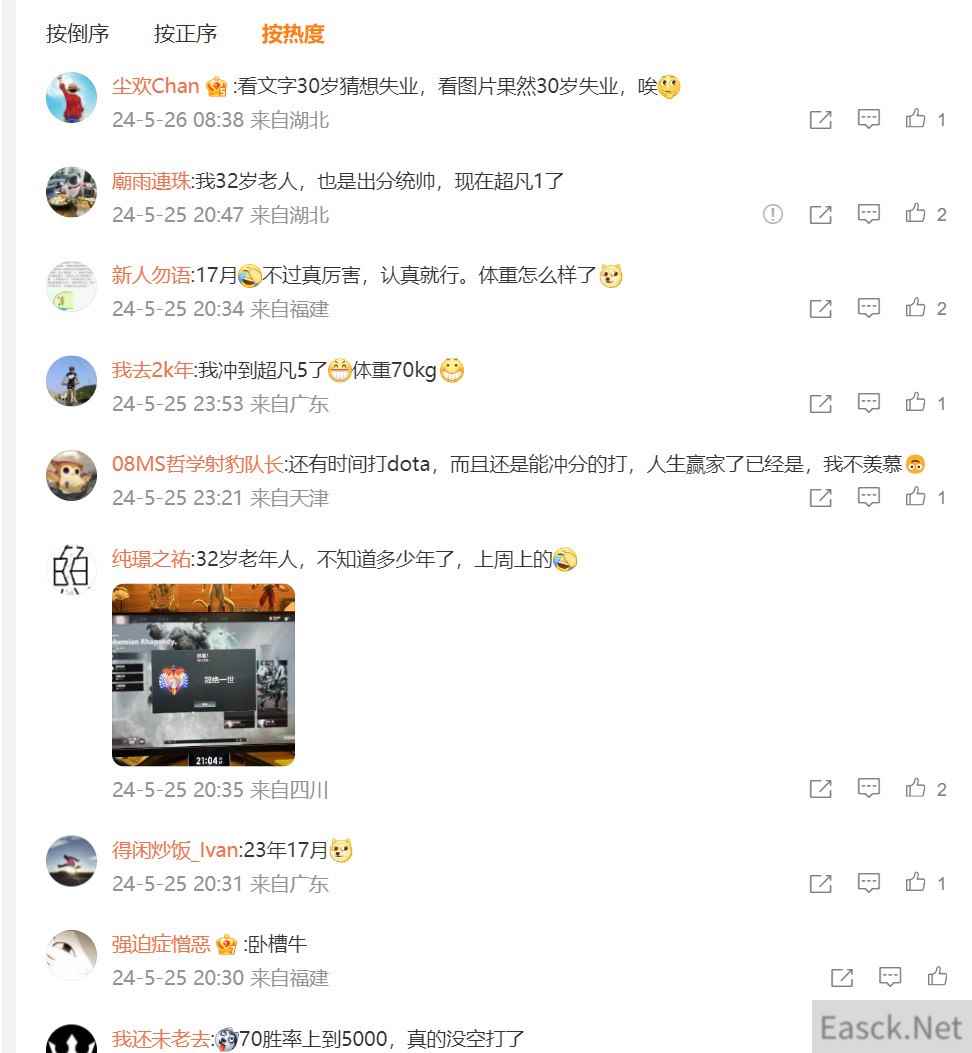Reply to 08MS哲学射豹队长's comment

(x=869, y=497)
